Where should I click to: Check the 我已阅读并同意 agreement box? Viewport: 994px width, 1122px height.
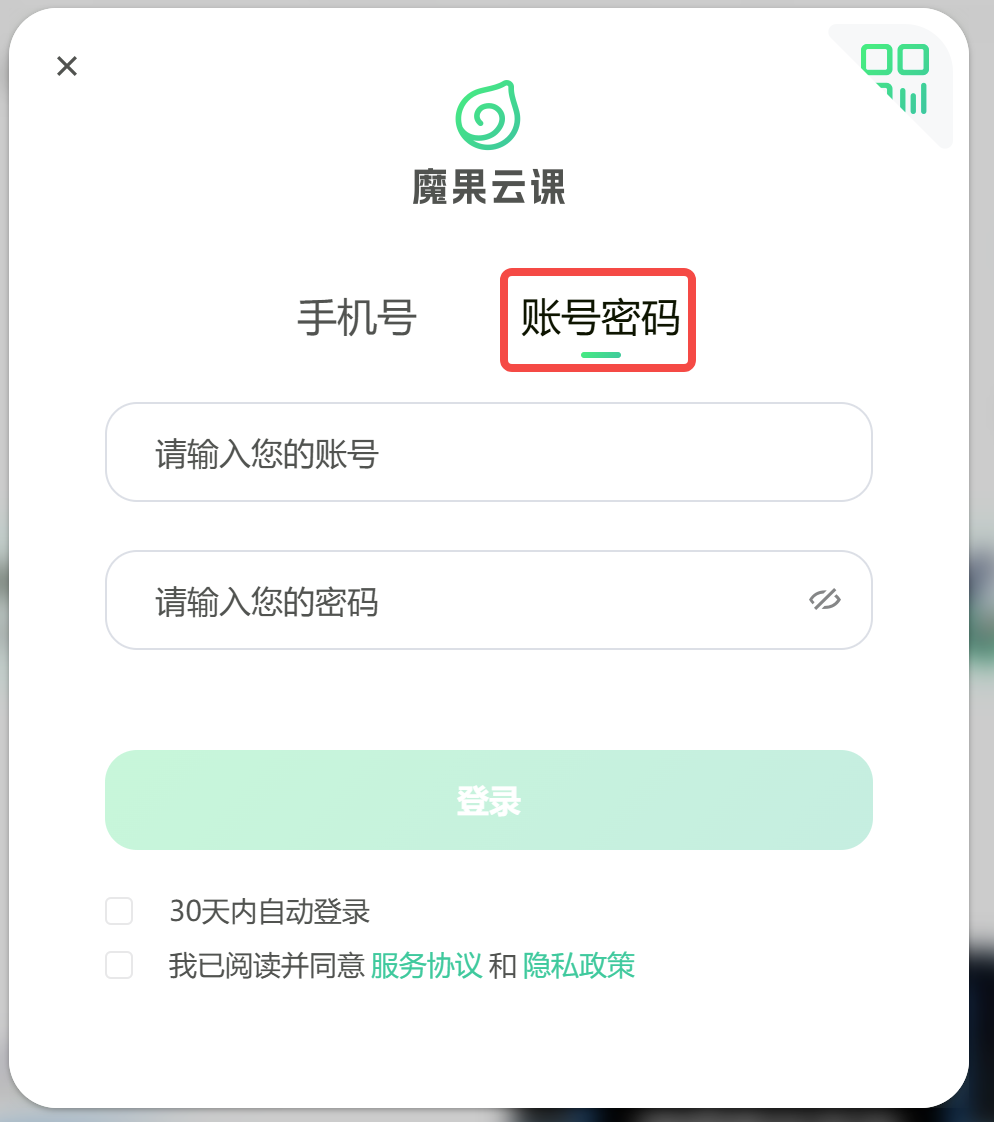pos(119,965)
